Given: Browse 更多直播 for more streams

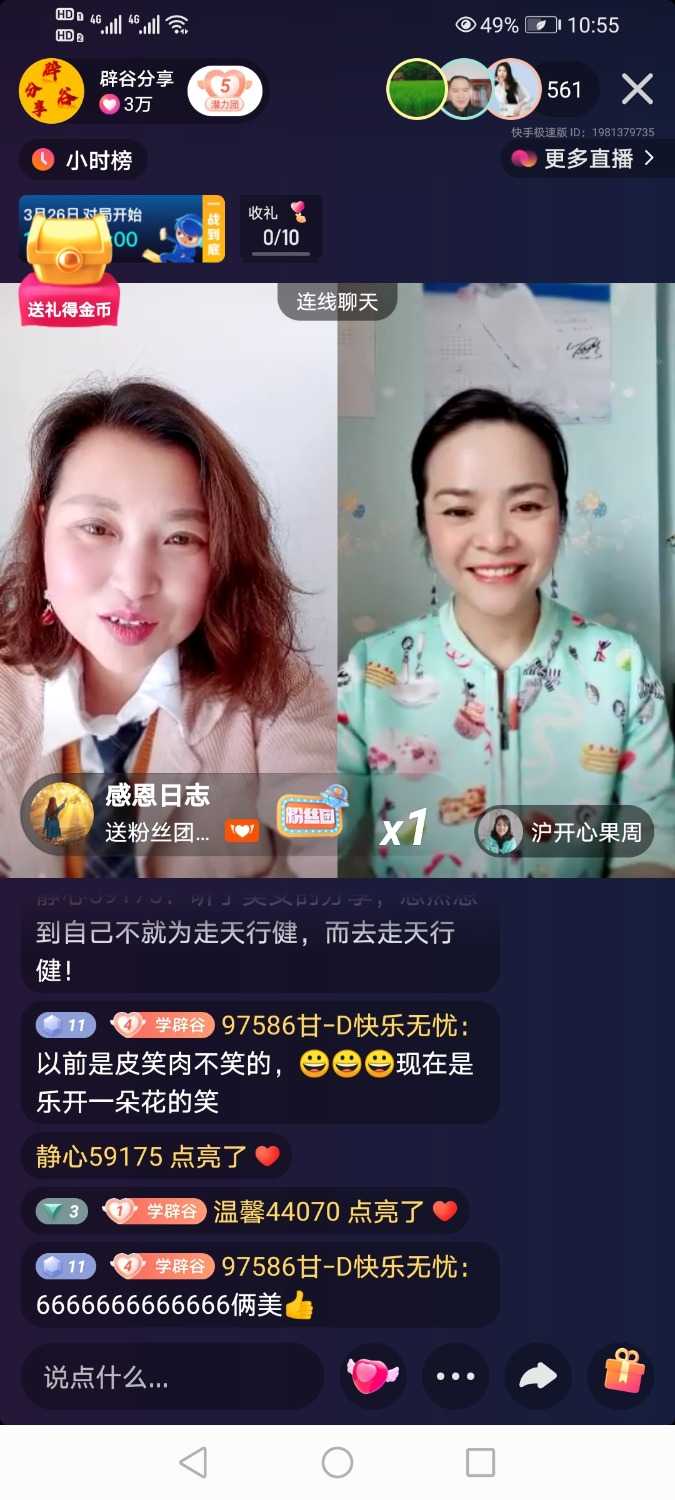Looking at the screenshot, I should (586, 159).
